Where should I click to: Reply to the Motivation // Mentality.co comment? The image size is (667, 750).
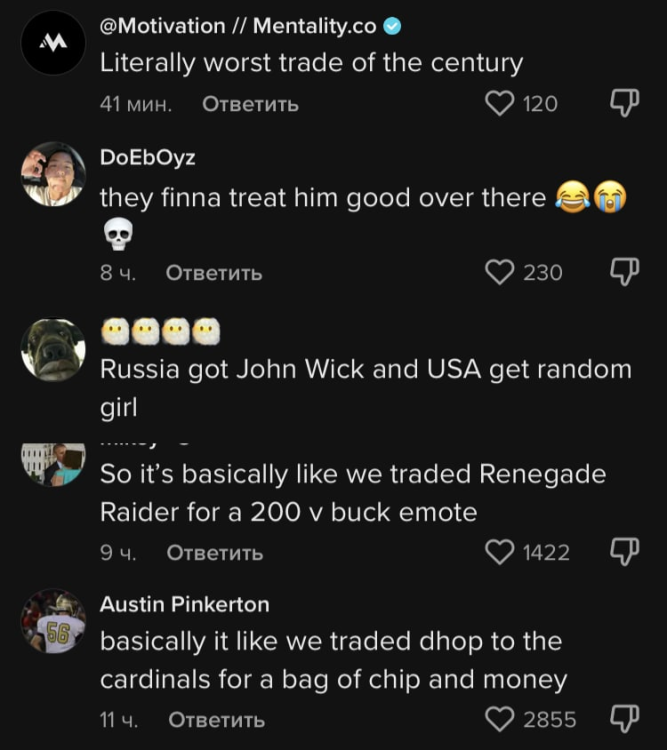250,104
